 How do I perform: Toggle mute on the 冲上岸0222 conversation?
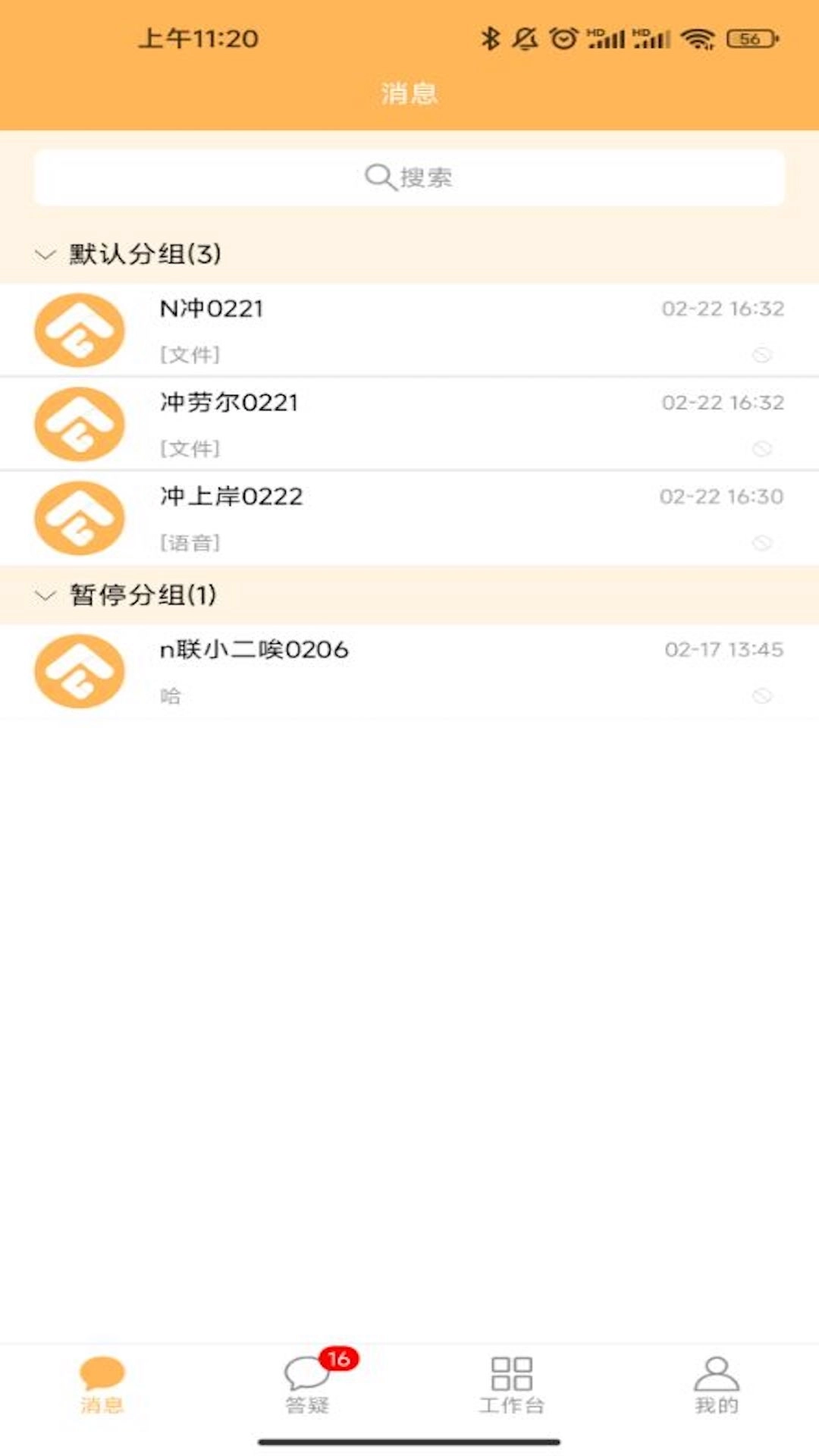point(761,543)
